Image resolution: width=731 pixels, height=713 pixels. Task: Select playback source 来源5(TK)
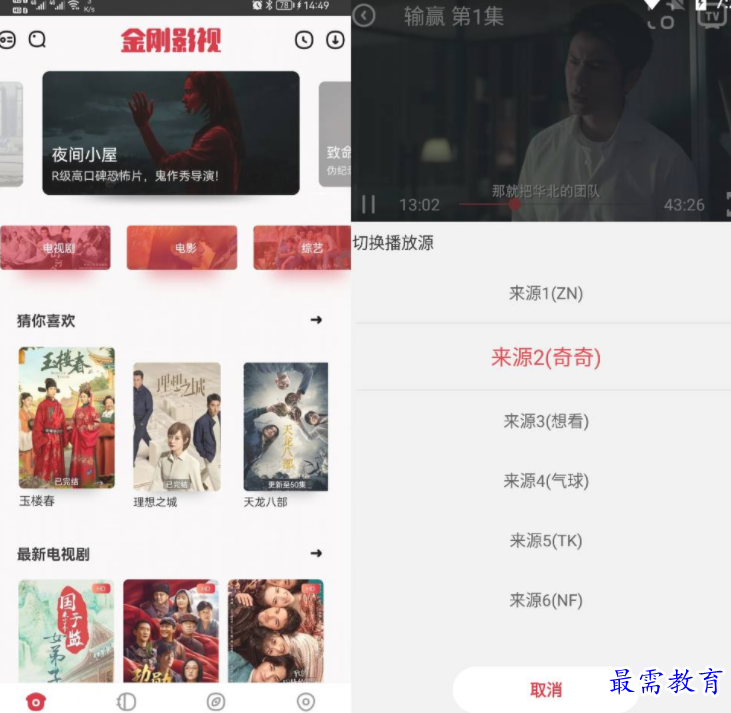545,540
